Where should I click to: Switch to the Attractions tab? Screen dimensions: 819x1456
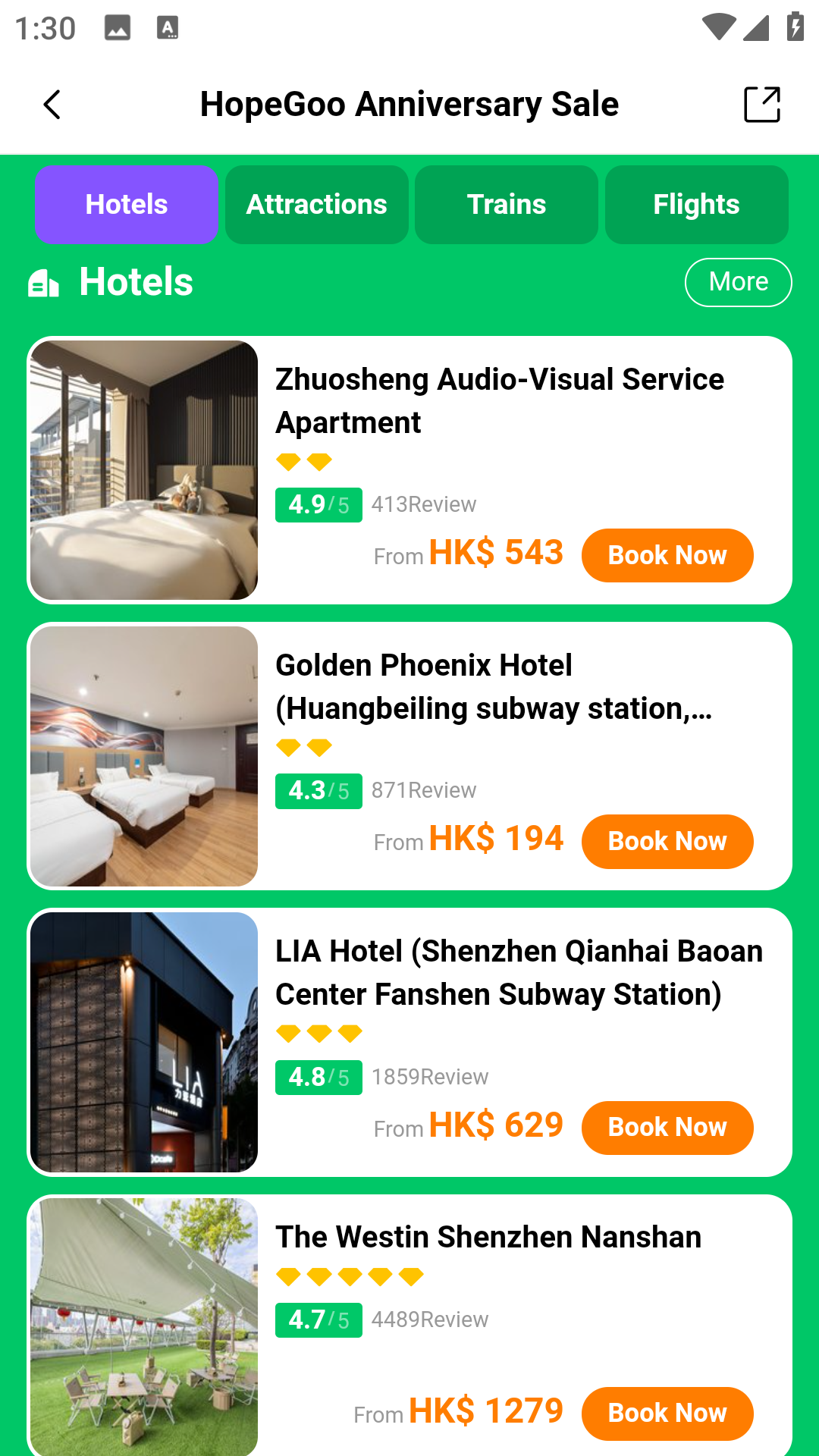point(317,205)
